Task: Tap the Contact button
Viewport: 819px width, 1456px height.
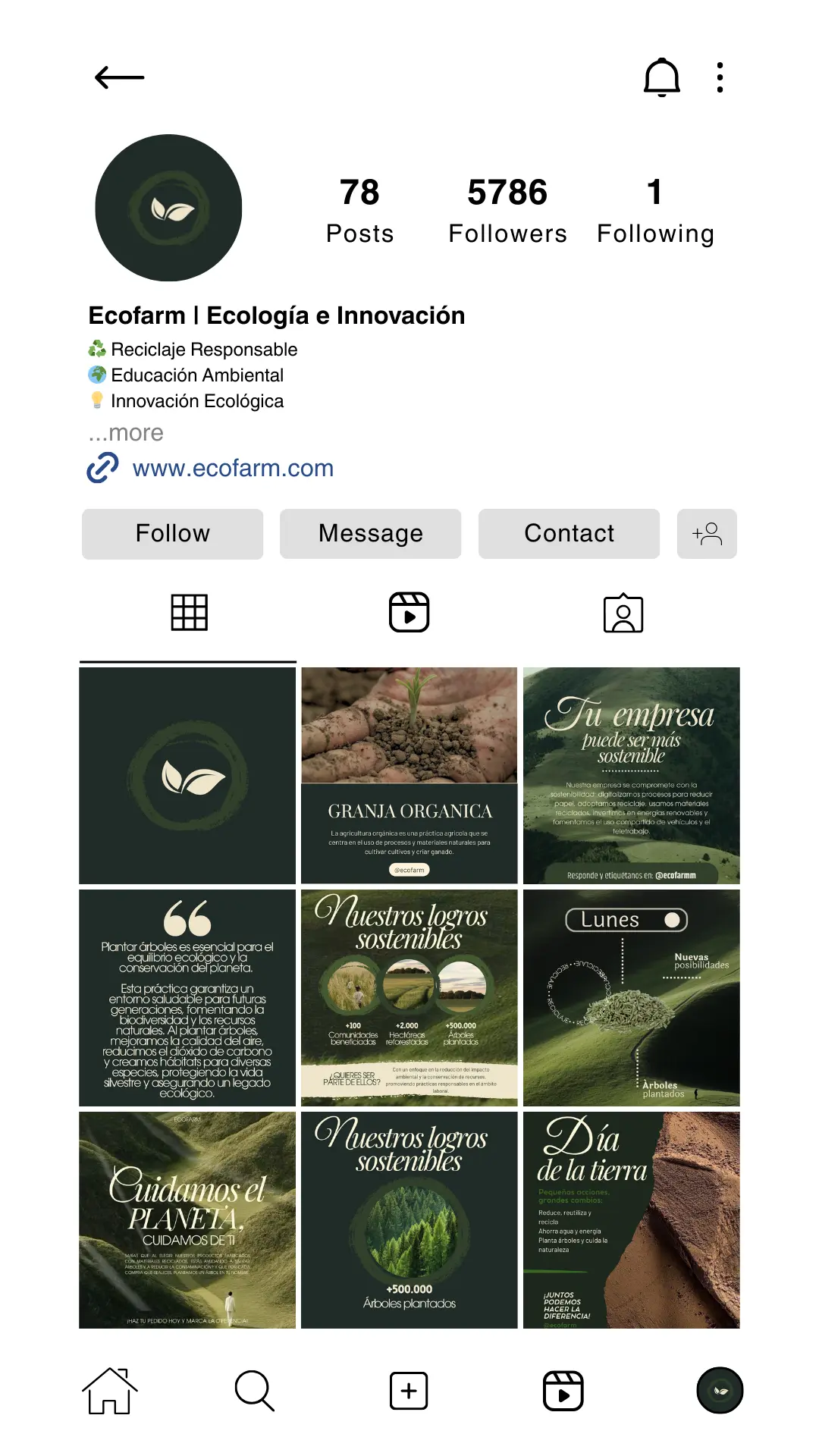Action: [569, 534]
